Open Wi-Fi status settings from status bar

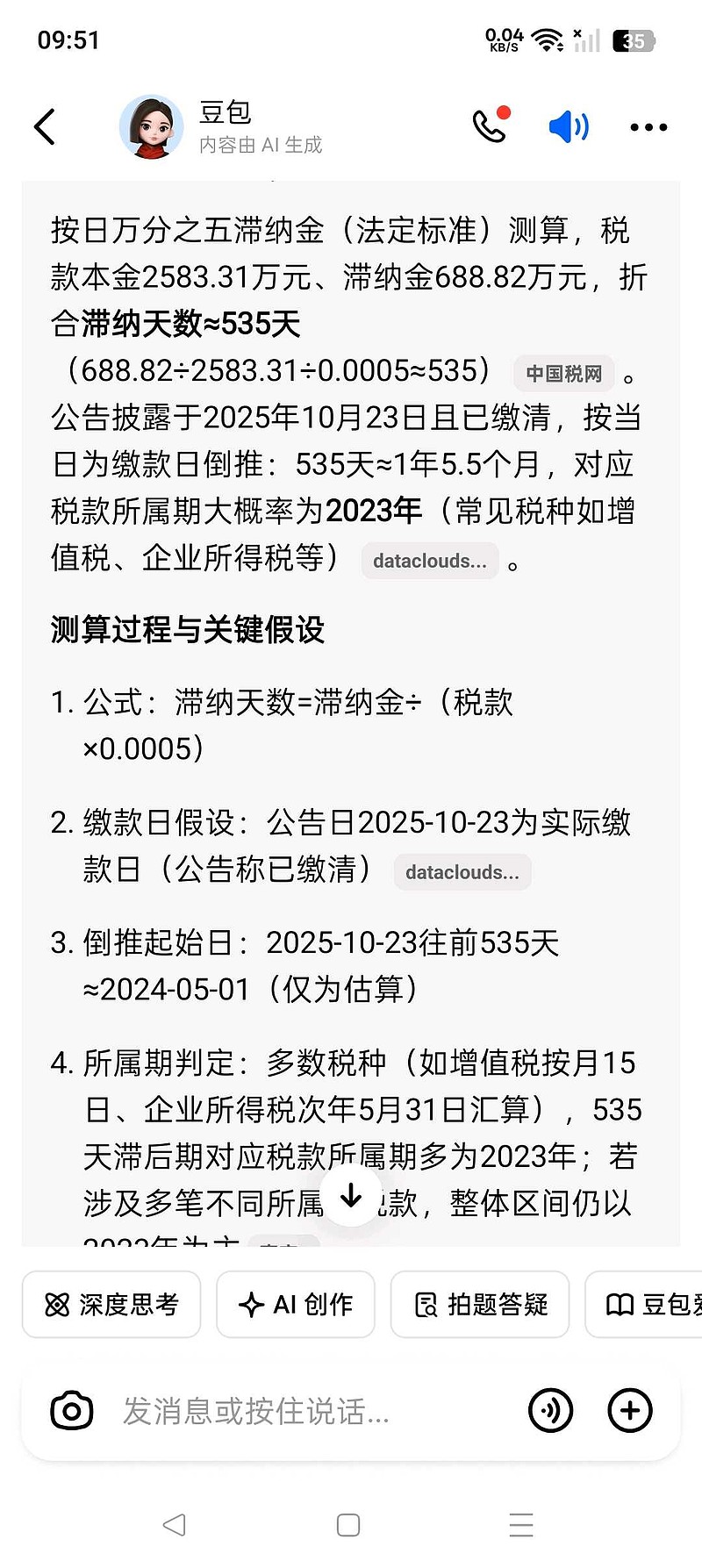(545, 39)
